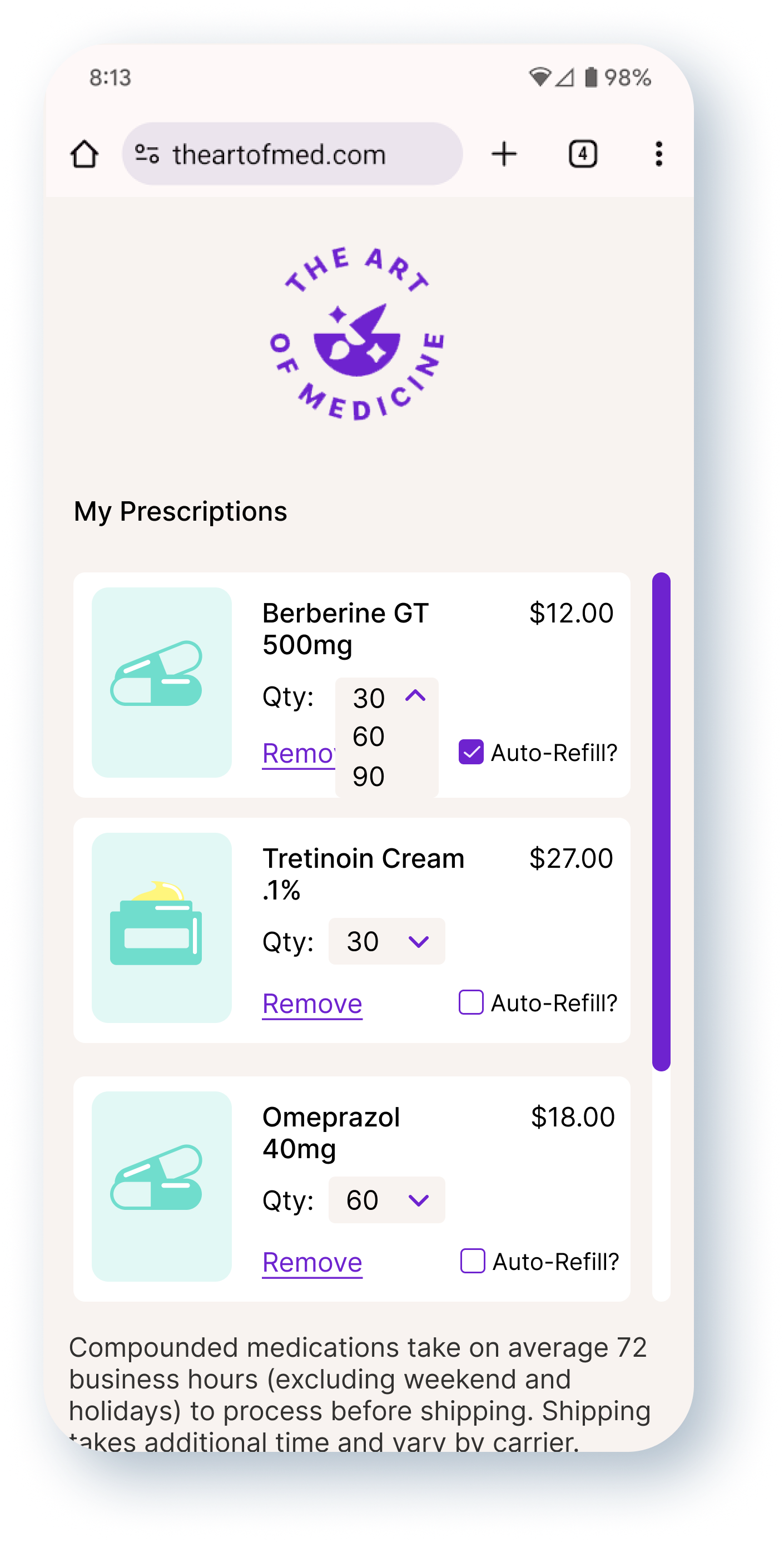Enable Auto-Refill for Tretinoin Cream
The height and width of the screenshot is (1542, 784).
click(x=471, y=1002)
